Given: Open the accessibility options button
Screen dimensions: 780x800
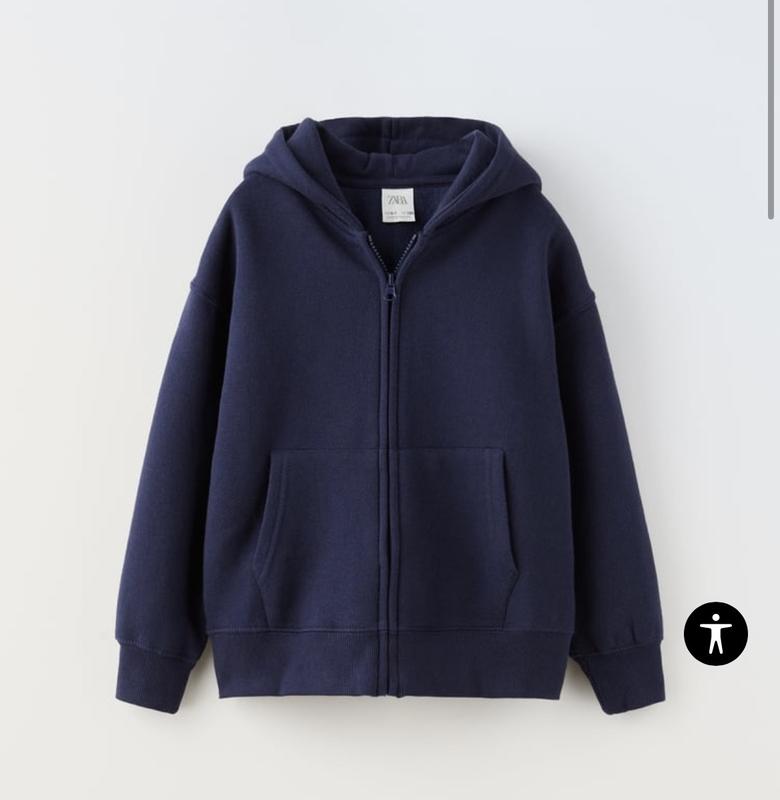Looking at the screenshot, I should (x=715, y=634).
